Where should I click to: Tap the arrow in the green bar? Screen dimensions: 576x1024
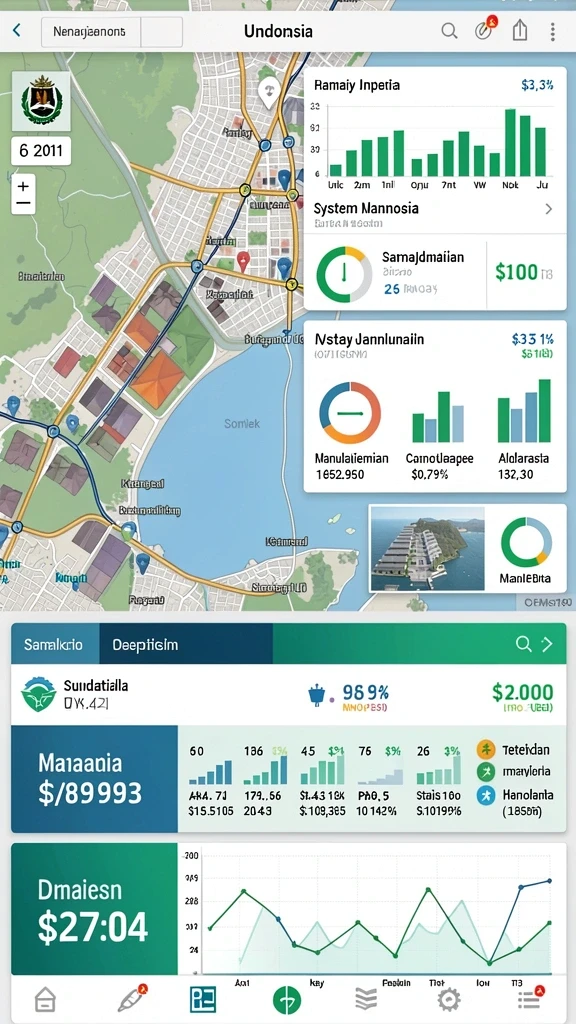coord(547,645)
